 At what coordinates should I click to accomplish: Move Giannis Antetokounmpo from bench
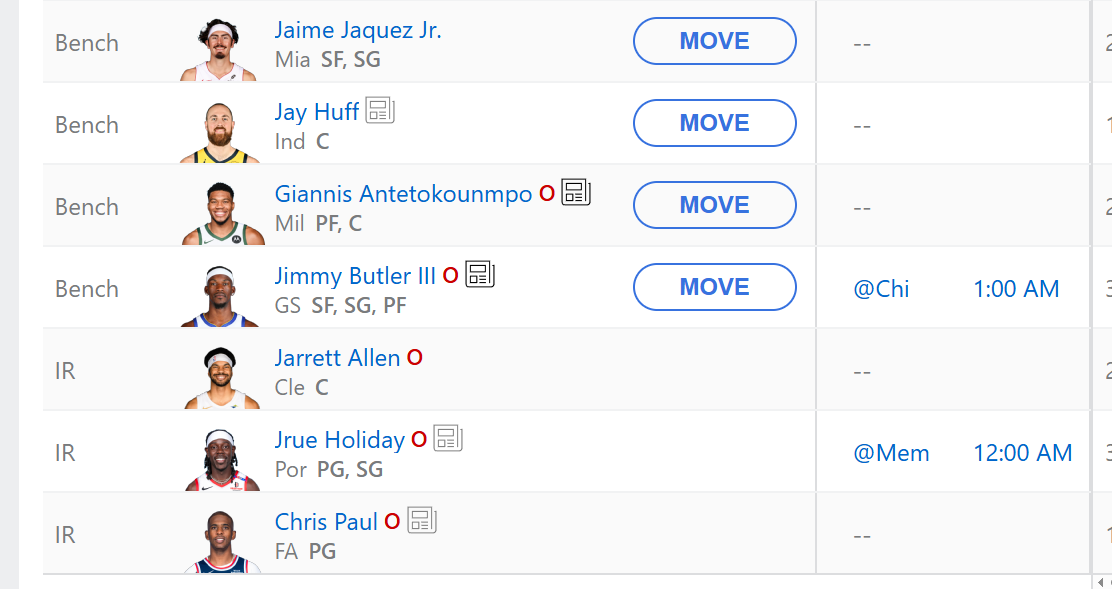(x=714, y=206)
